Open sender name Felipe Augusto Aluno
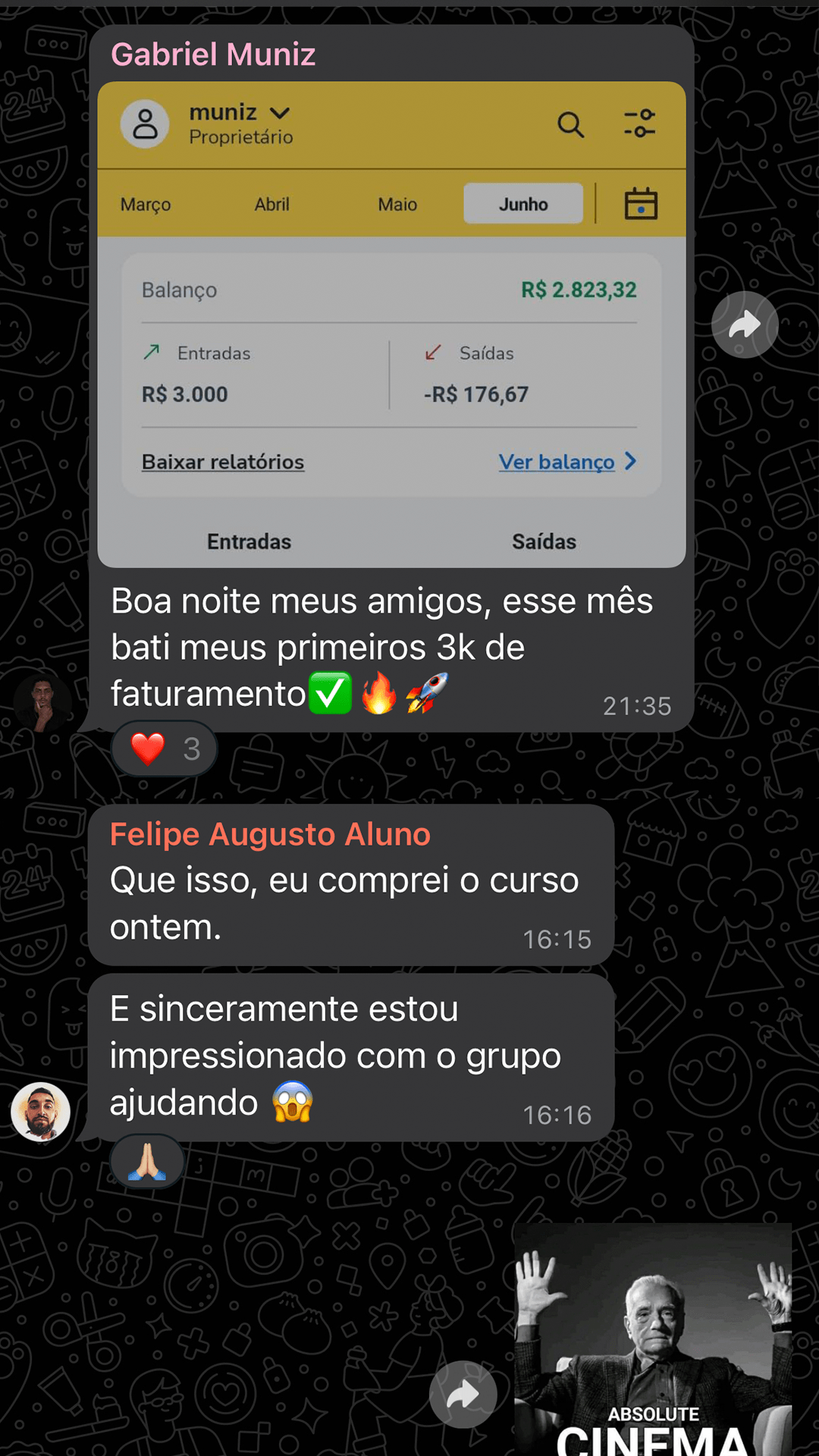Image resolution: width=819 pixels, height=1456 pixels. pos(270,834)
